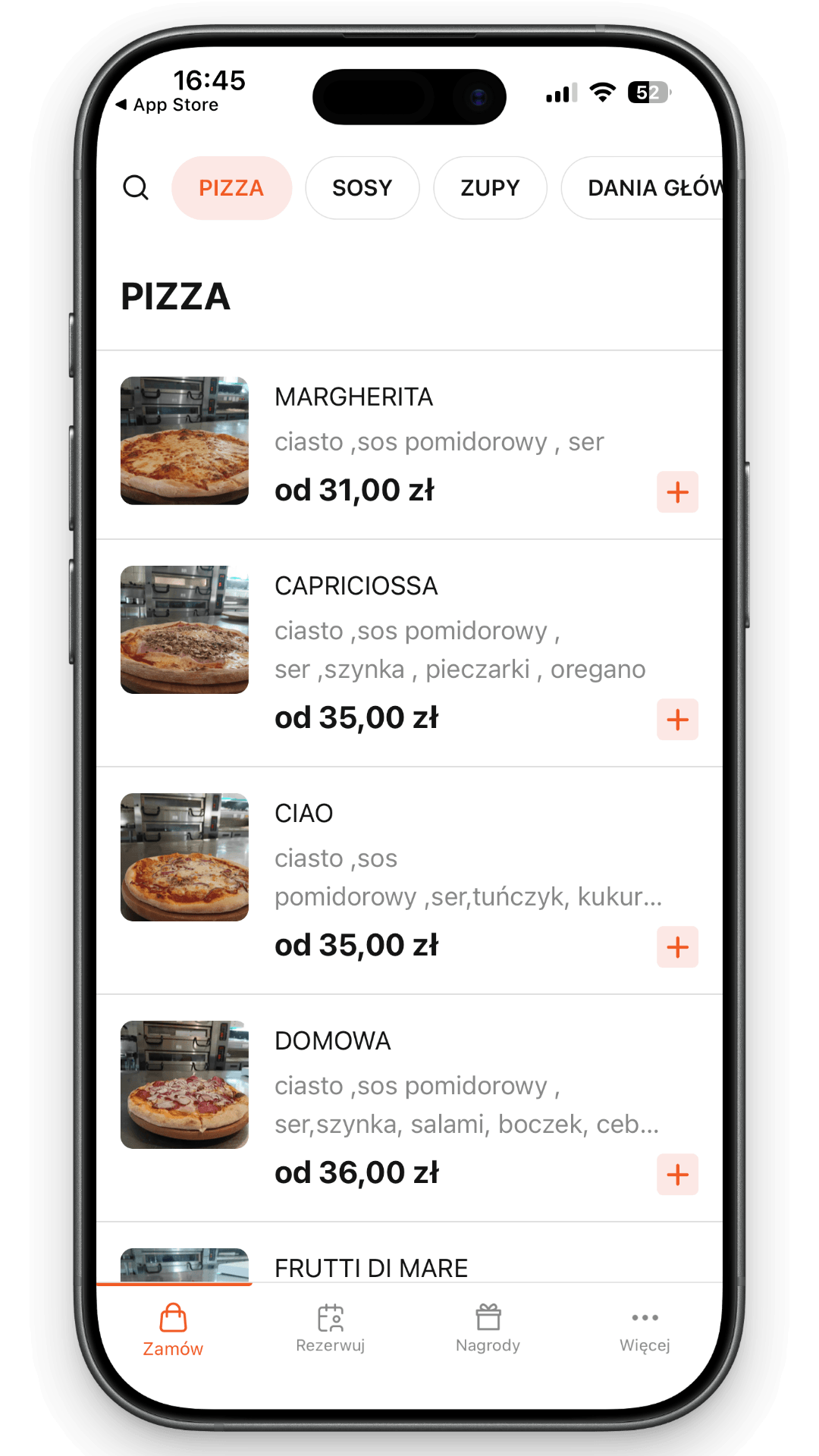The width and height of the screenshot is (819, 1456).
Task: Open the MARGHERITA pizza item
Action: (x=354, y=397)
